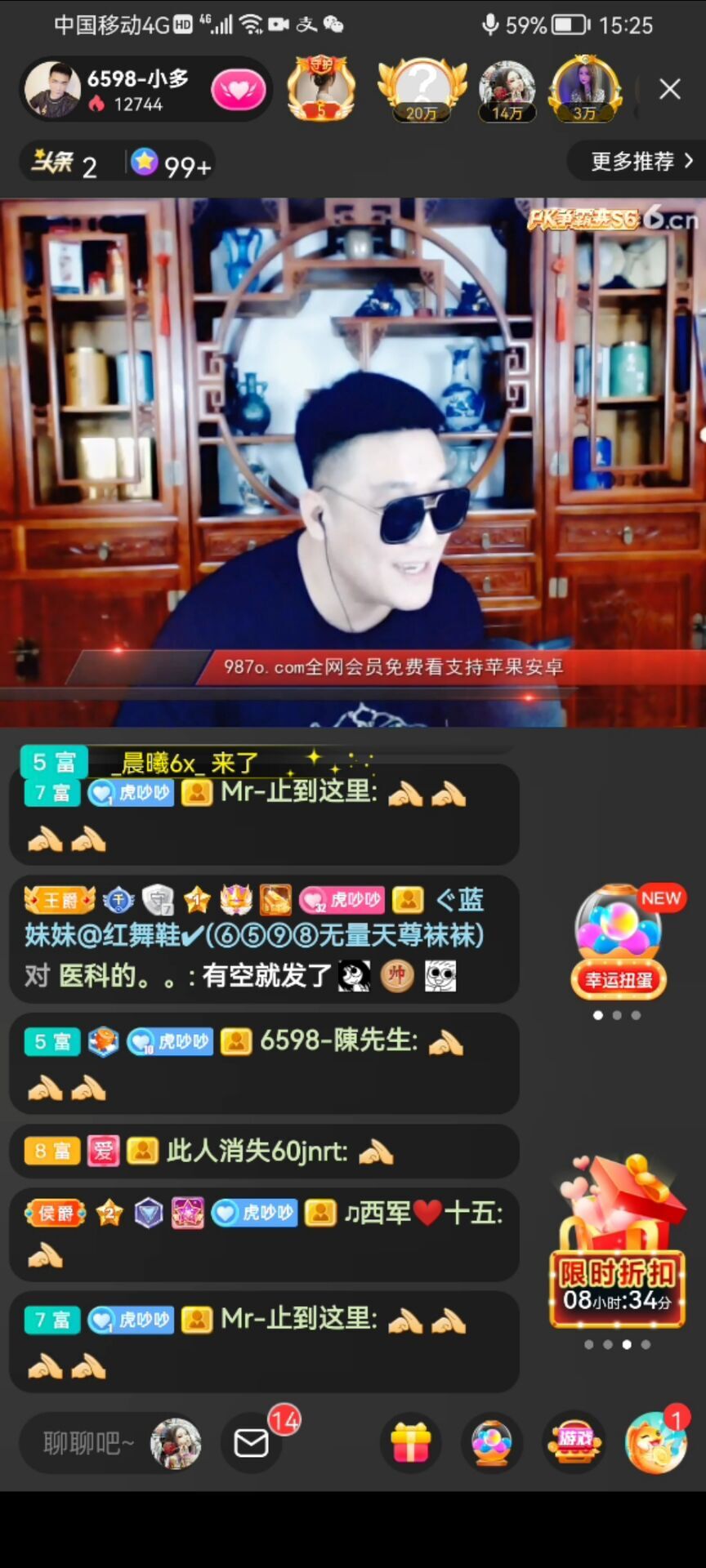Open the 头条 headline ranking
The image size is (706, 1568).
[x=65, y=164]
